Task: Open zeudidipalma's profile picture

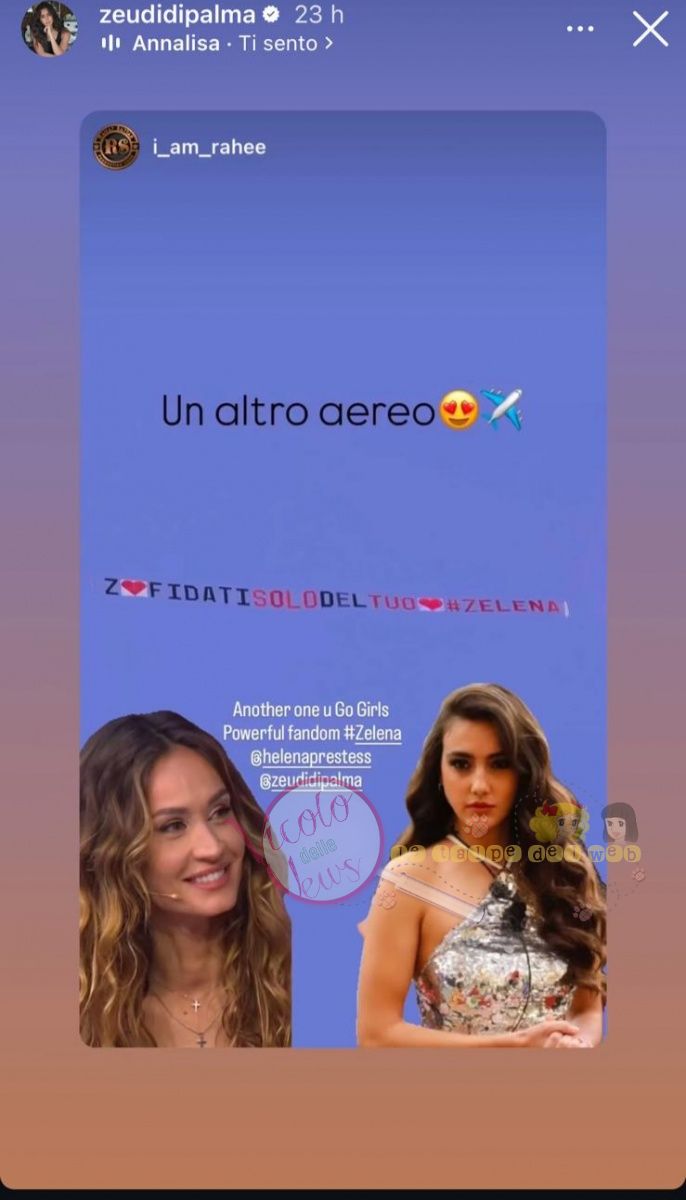Action: coord(49,29)
